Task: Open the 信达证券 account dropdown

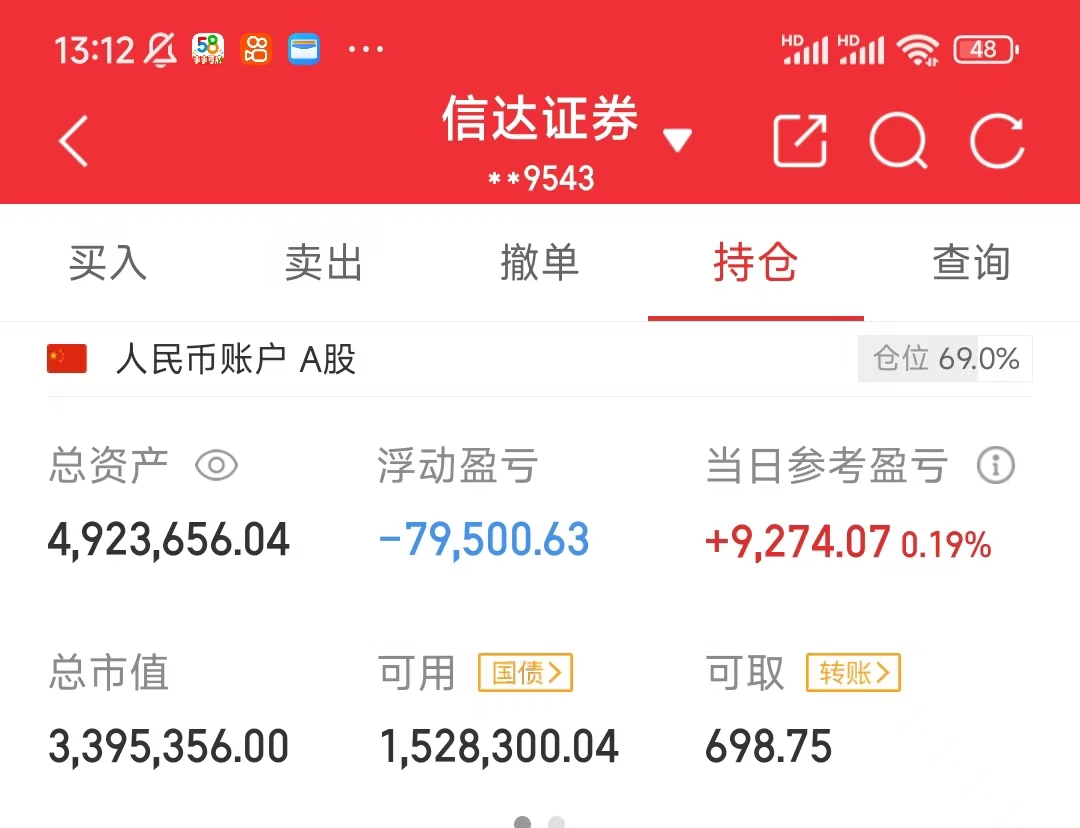Action: (x=676, y=140)
